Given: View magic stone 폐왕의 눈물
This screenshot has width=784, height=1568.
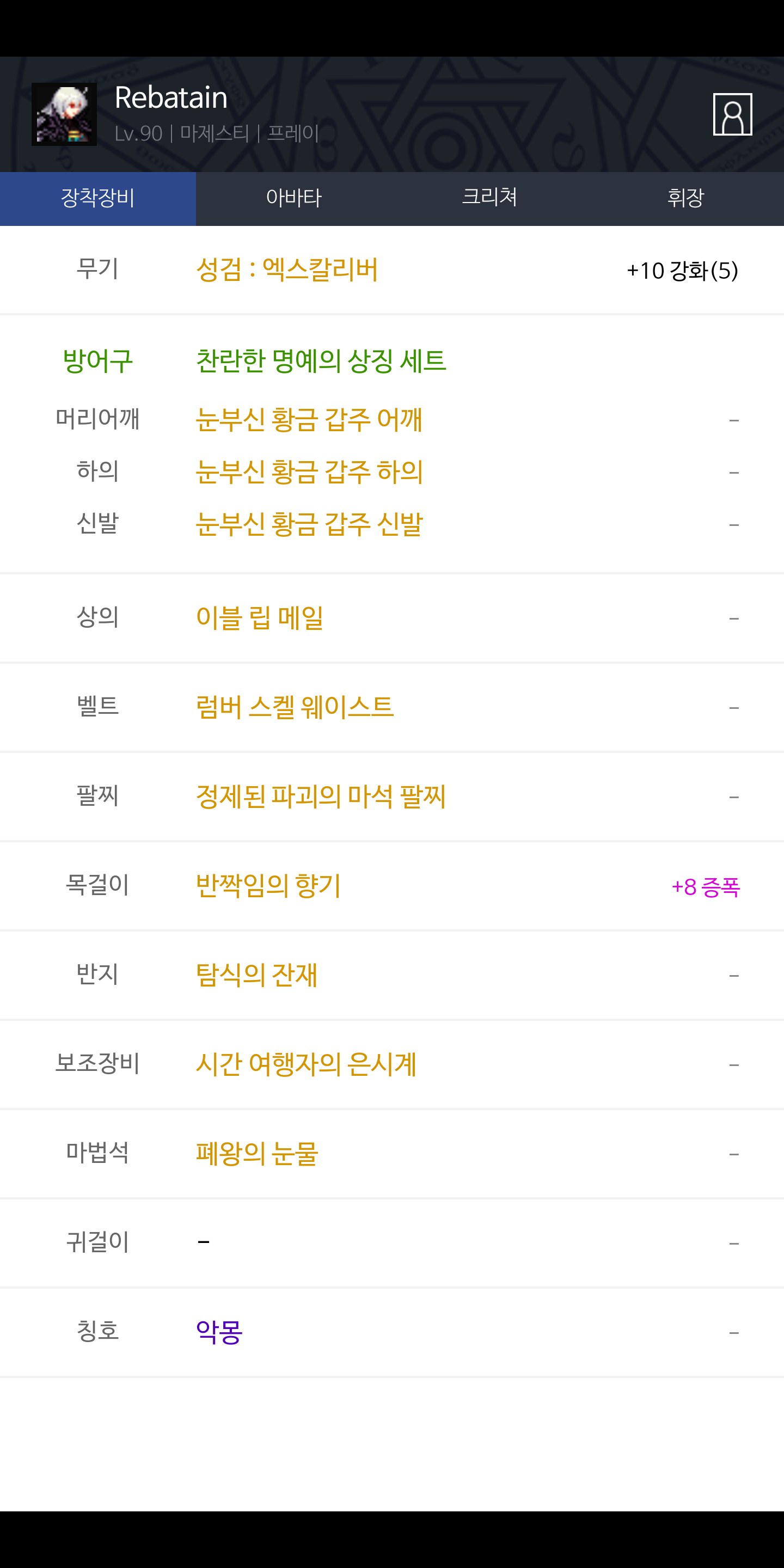Looking at the screenshot, I should coord(257,1154).
